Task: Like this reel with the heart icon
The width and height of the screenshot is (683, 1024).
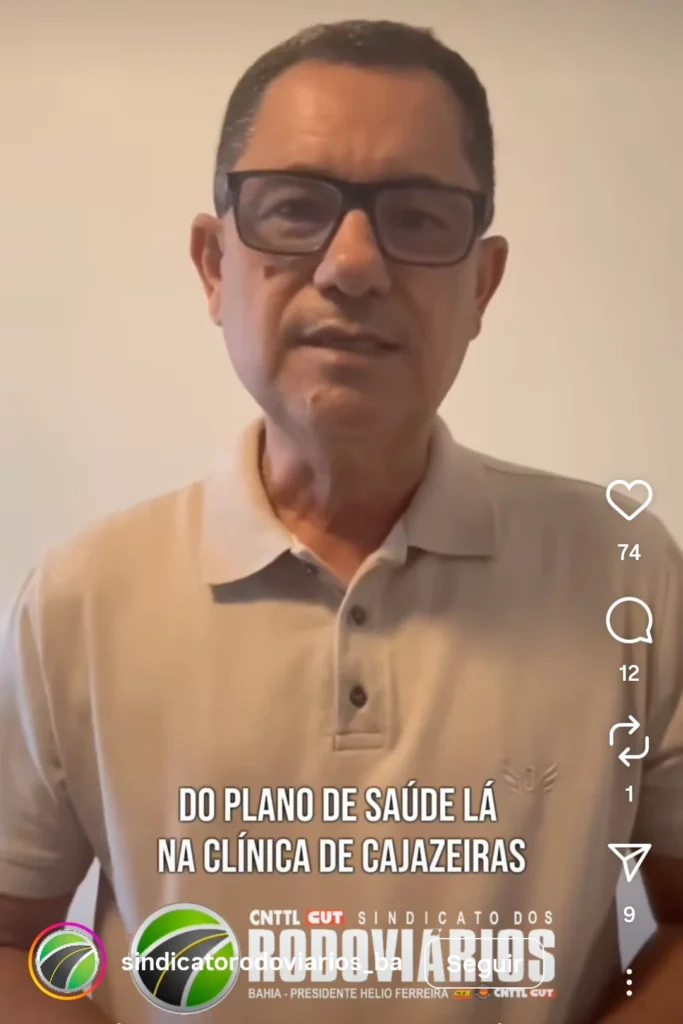Action: click(x=629, y=500)
